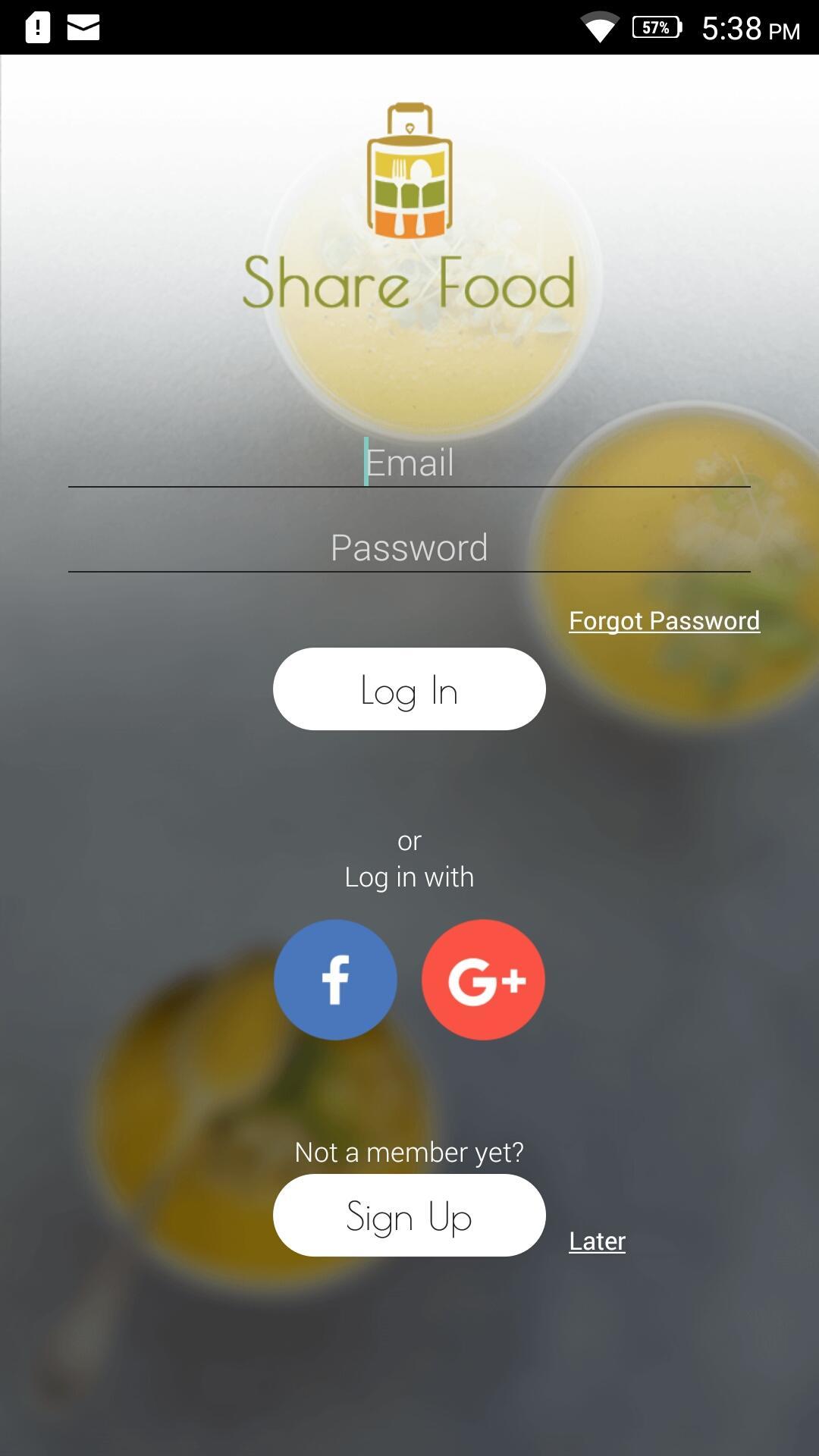
Task: Log in with Google+
Action: [x=483, y=980]
